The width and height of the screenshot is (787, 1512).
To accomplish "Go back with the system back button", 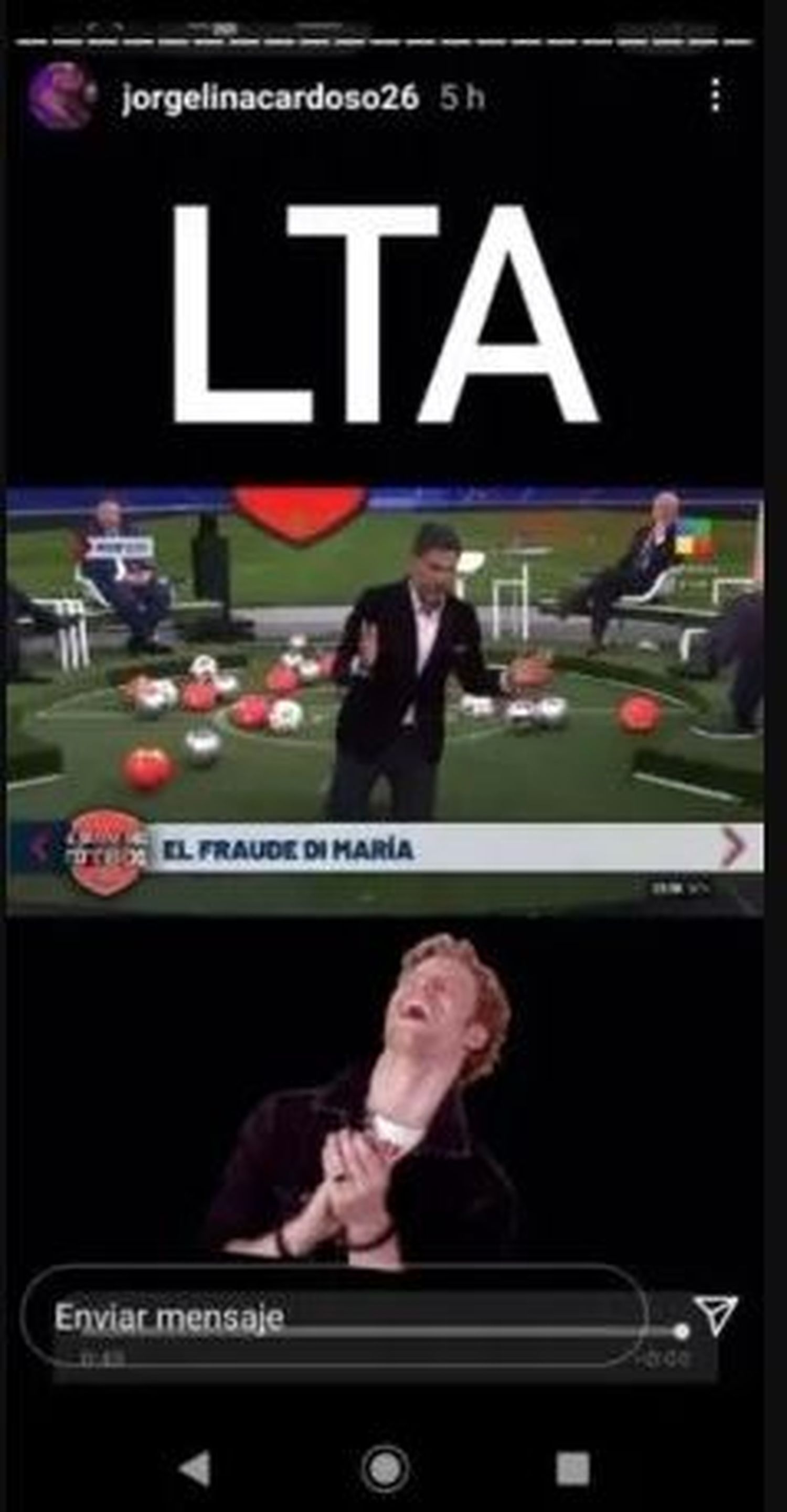I will tap(196, 1467).
